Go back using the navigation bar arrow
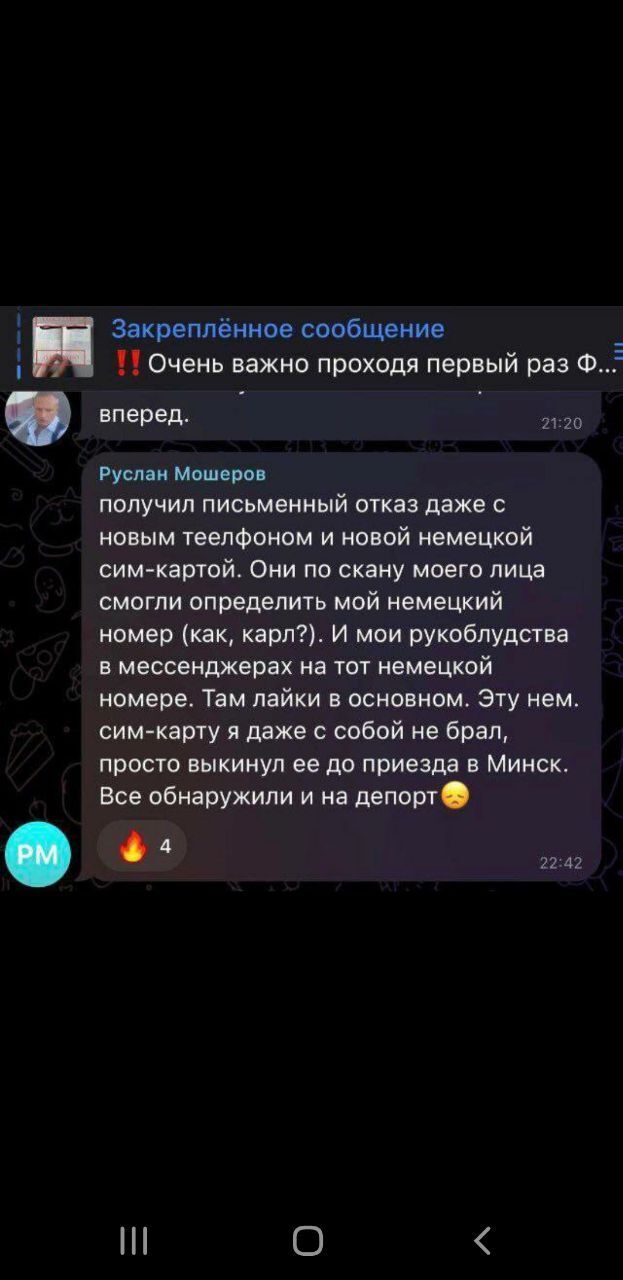Viewport: 623px width, 1280px height. pyautogui.click(x=482, y=1241)
